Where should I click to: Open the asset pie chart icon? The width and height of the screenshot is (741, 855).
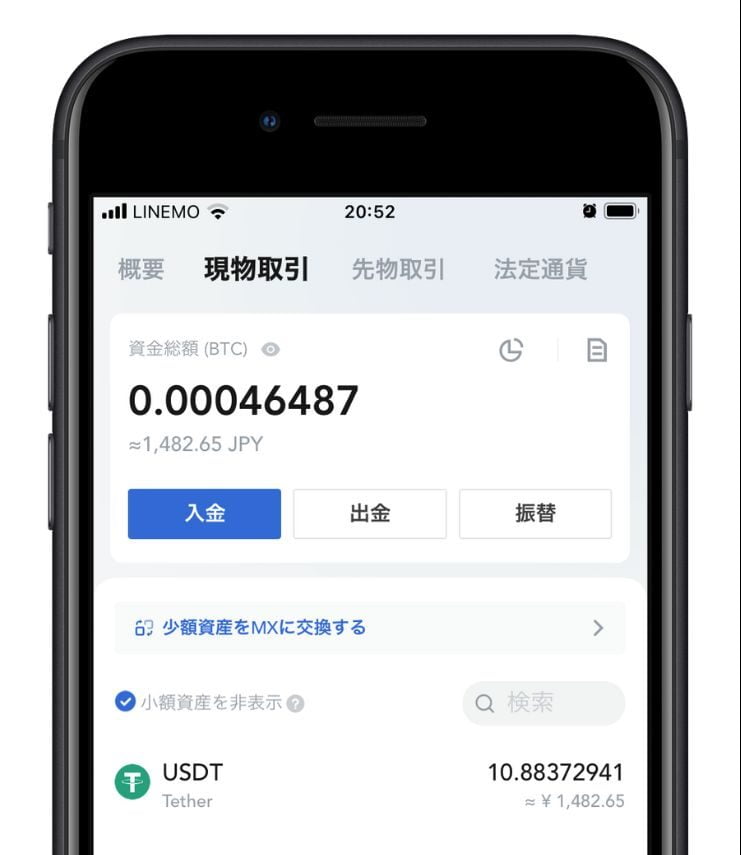(x=511, y=350)
